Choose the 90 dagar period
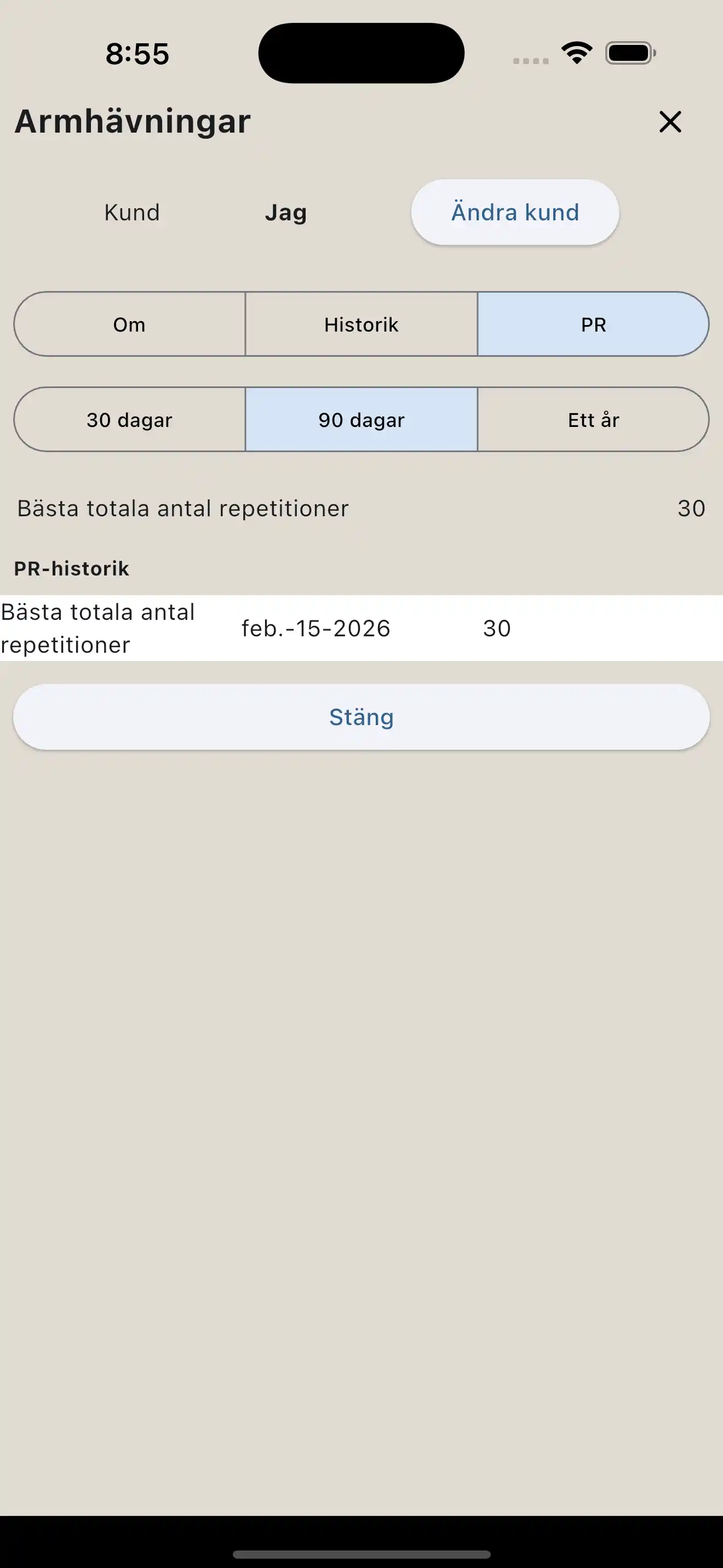The height and width of the screenshot is (1568, 723). pyautogui.click(x=361, y=420)
